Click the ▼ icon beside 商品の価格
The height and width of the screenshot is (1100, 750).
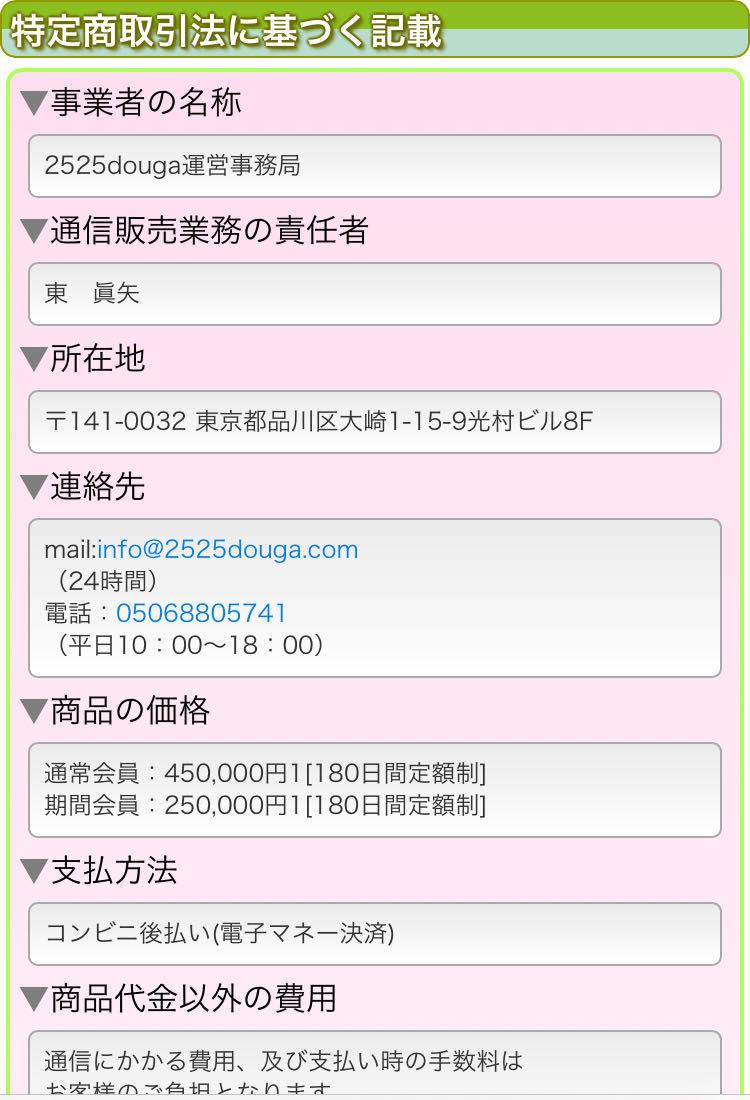click(x=33, y=710)
